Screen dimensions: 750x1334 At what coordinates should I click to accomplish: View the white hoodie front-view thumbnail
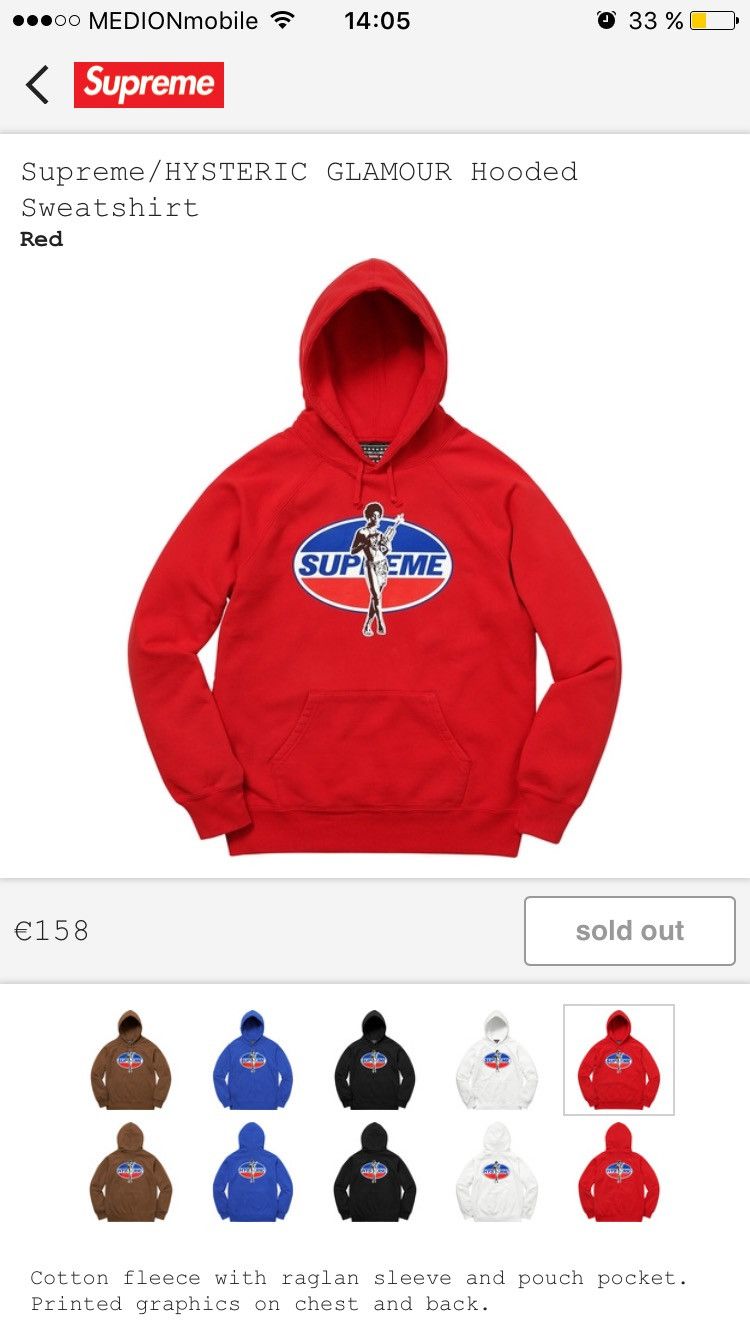coord(497,1060)
